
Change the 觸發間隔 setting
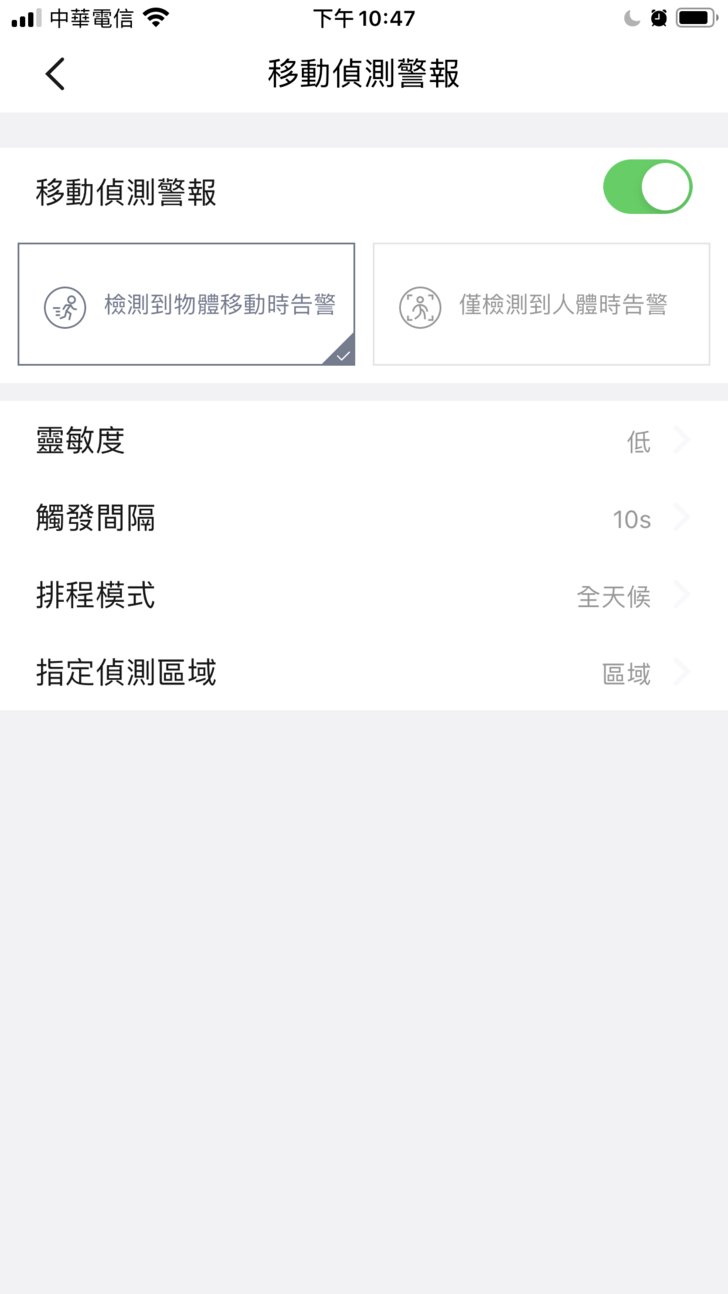click(x=364, y=518)
